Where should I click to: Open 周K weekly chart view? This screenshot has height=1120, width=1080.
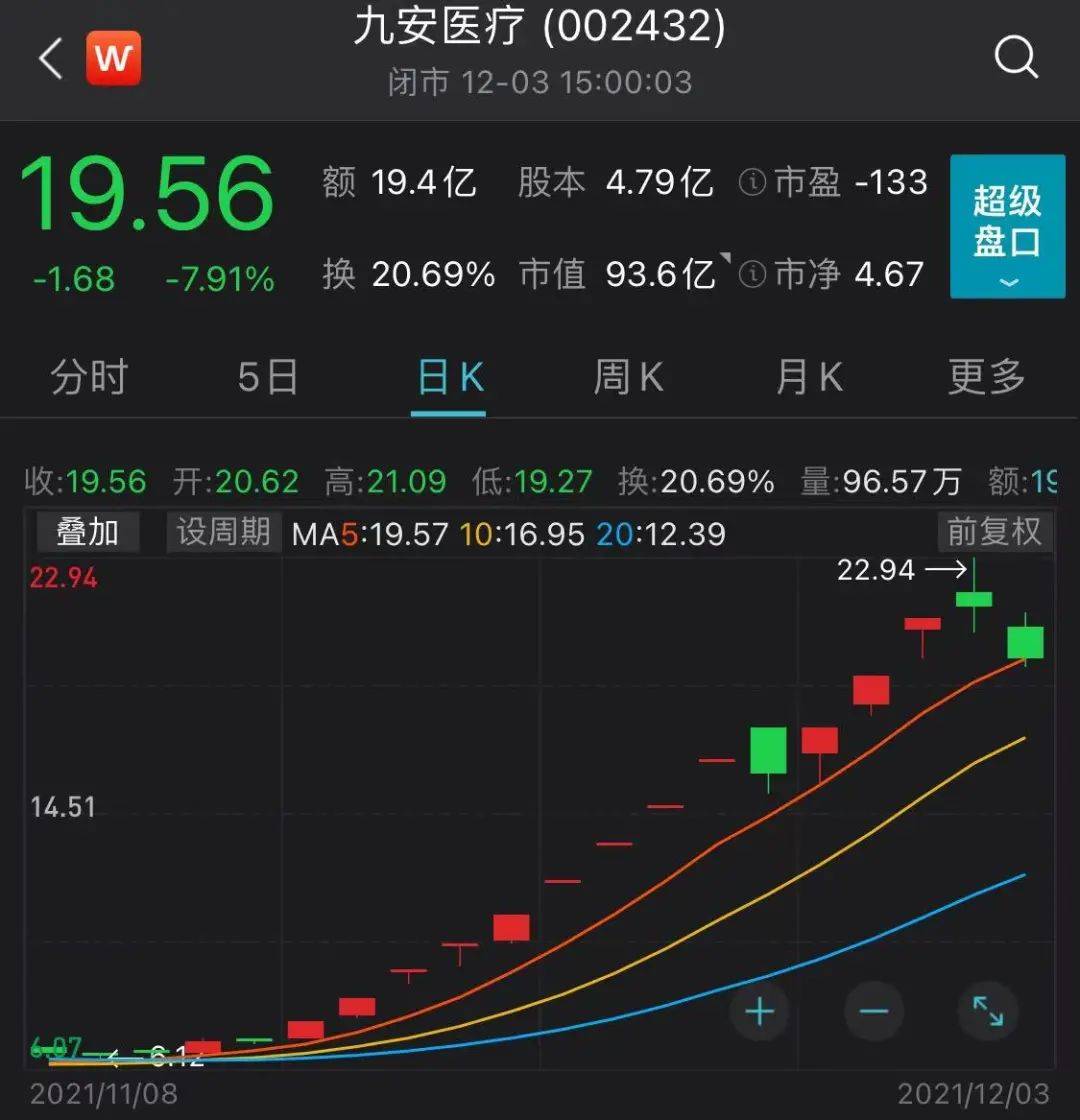tap(627, 377)
